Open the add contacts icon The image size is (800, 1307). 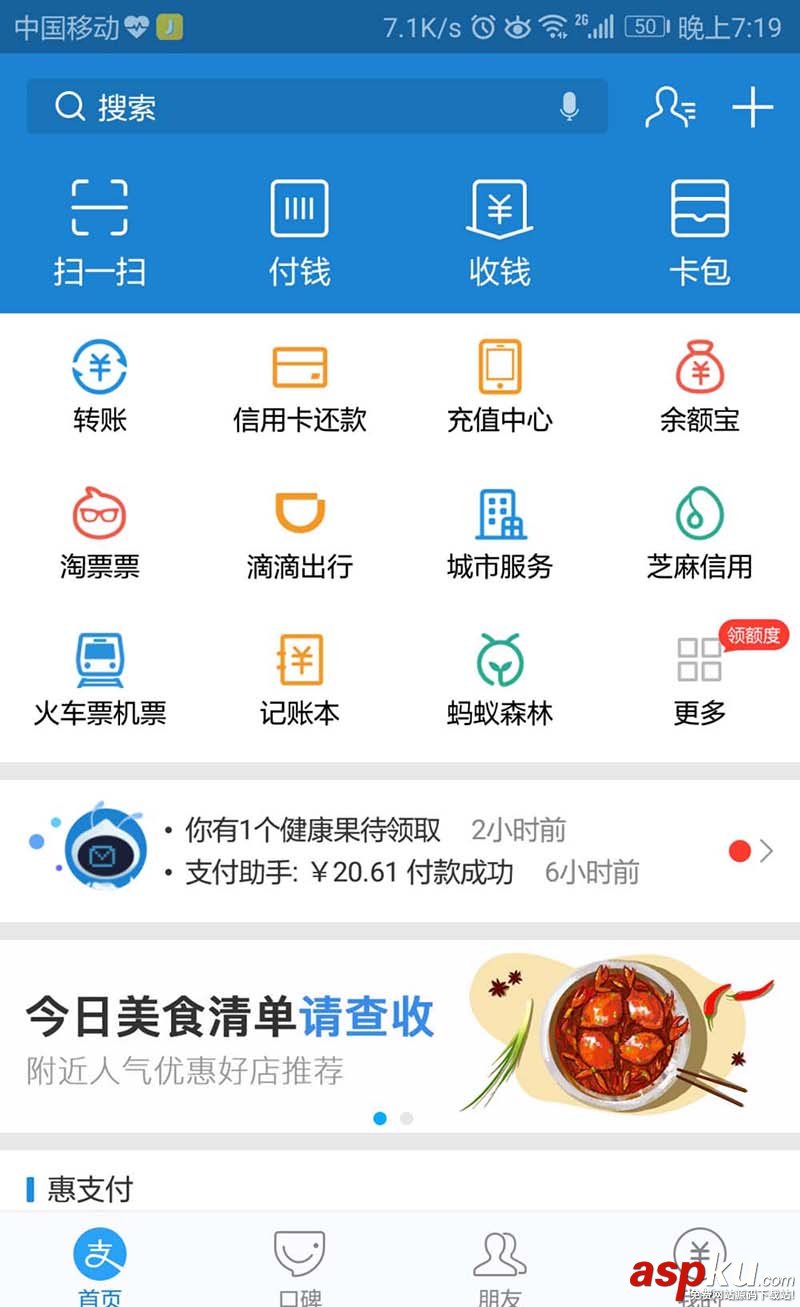pyautogui.click(x=670, y=107)
